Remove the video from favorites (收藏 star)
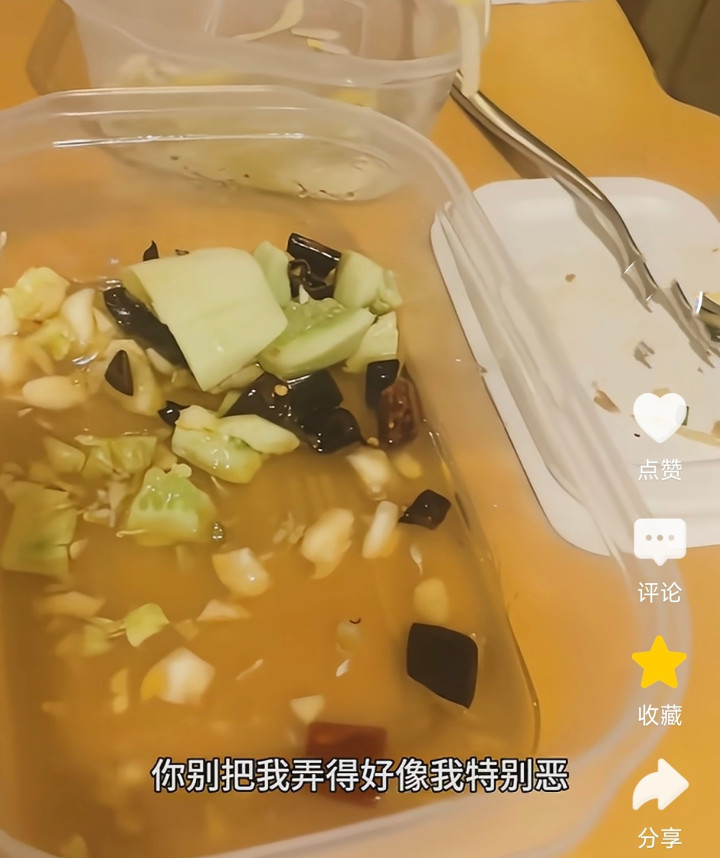The image size is (720, 858). (x=659, y=662)
